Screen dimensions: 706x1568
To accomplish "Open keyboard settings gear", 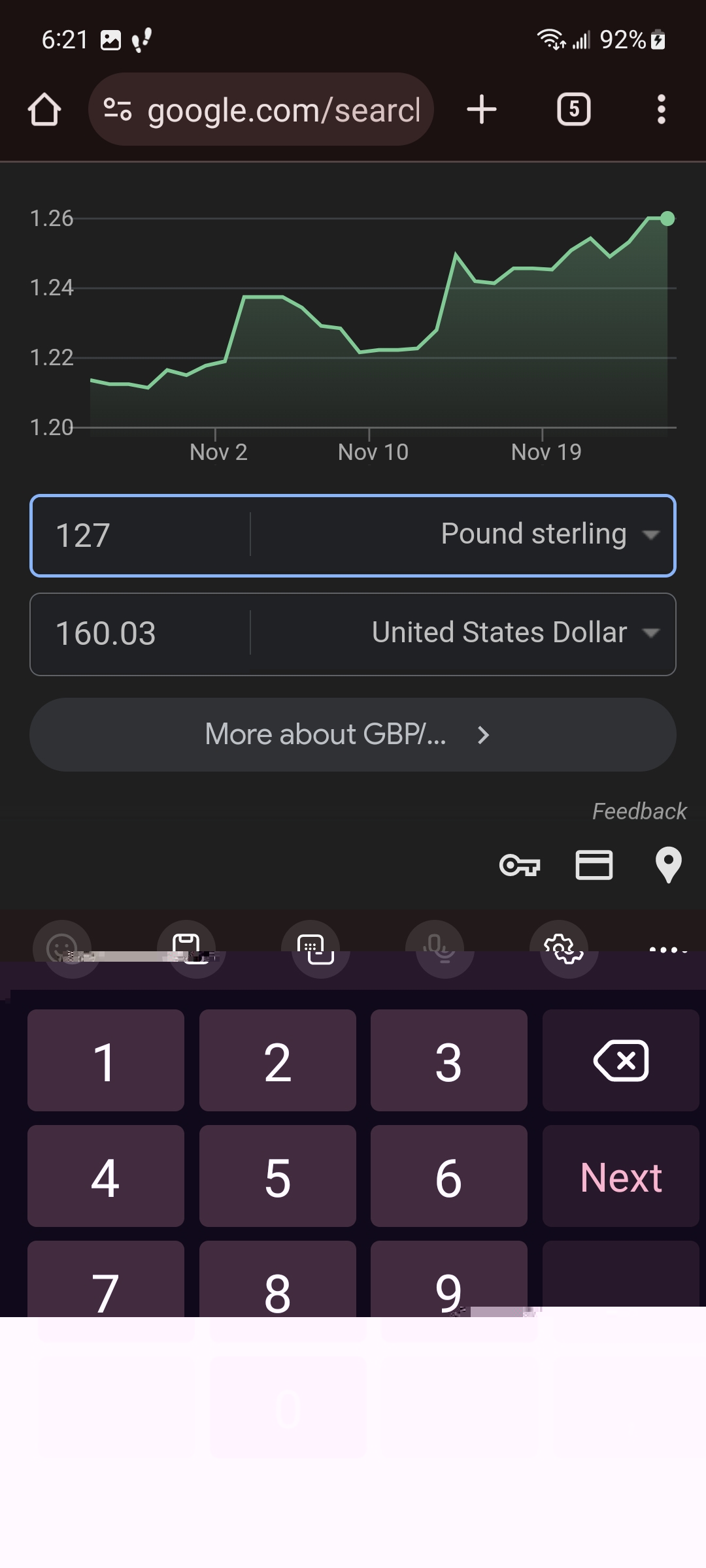I will (x=563, y=949).
